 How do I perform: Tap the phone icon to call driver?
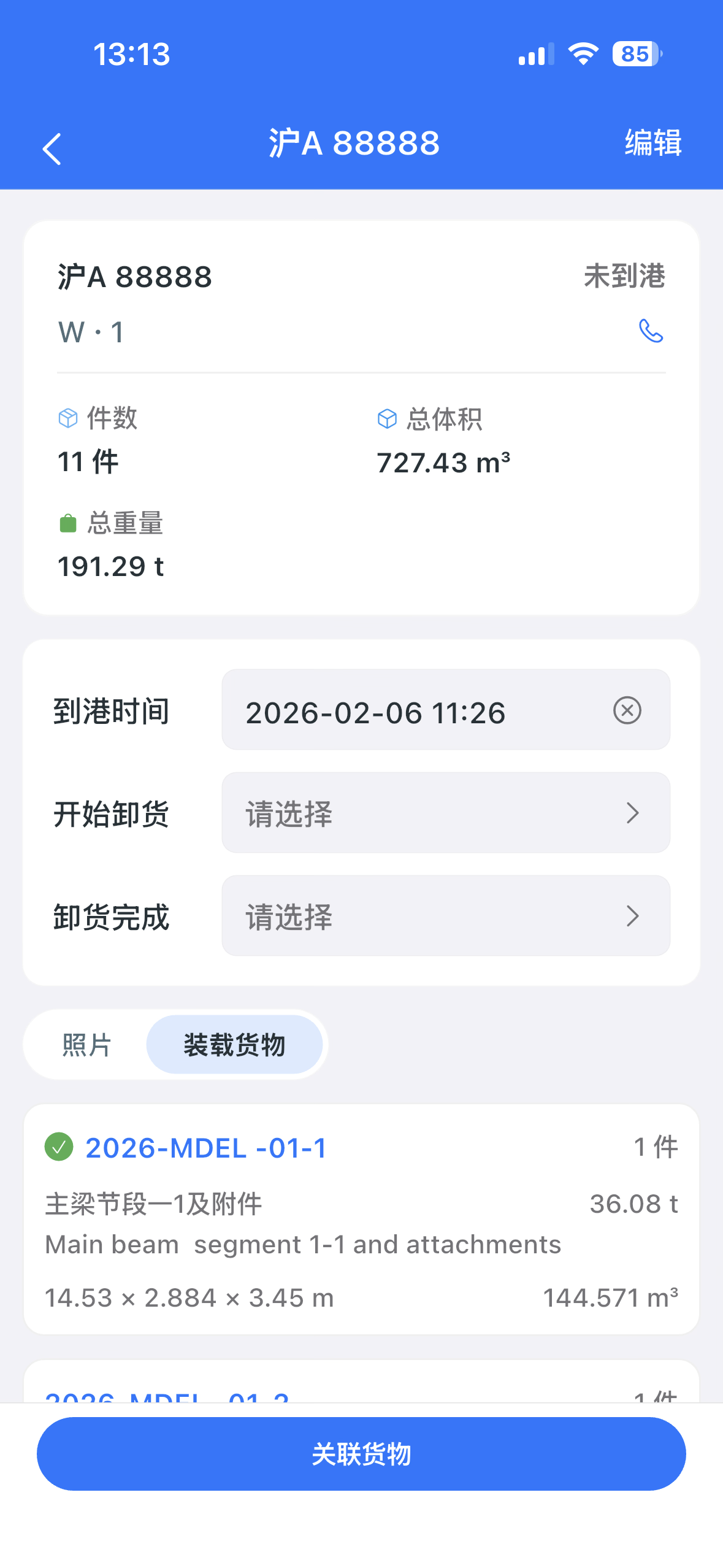coord(651,331)
